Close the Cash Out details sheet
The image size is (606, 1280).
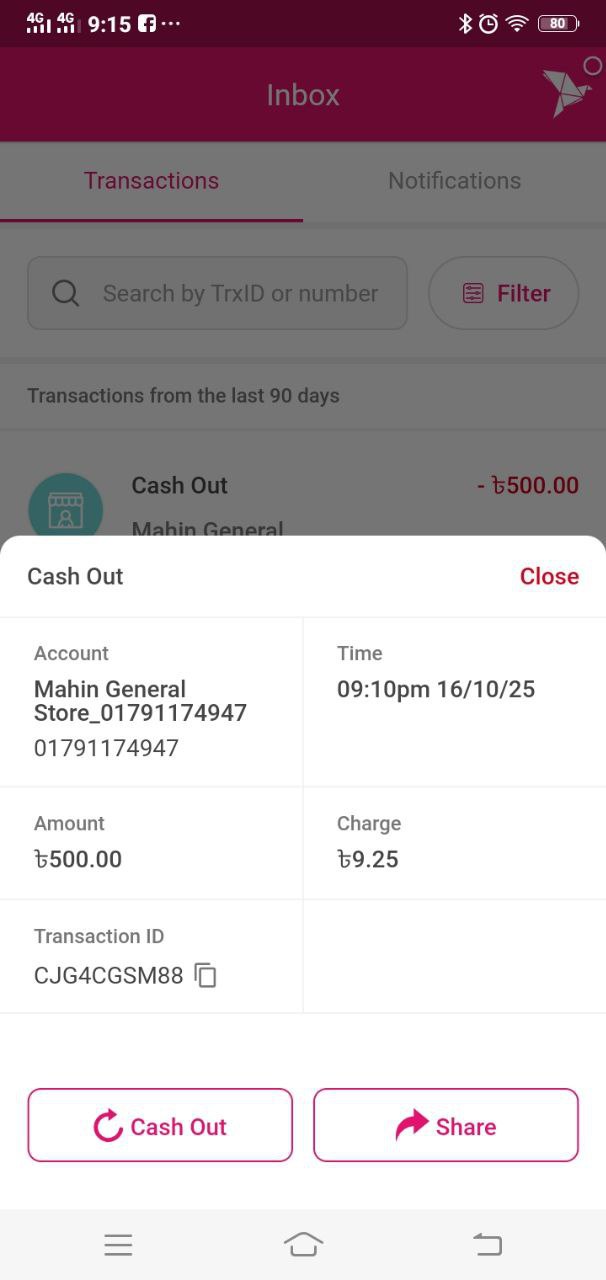[549, 576]
